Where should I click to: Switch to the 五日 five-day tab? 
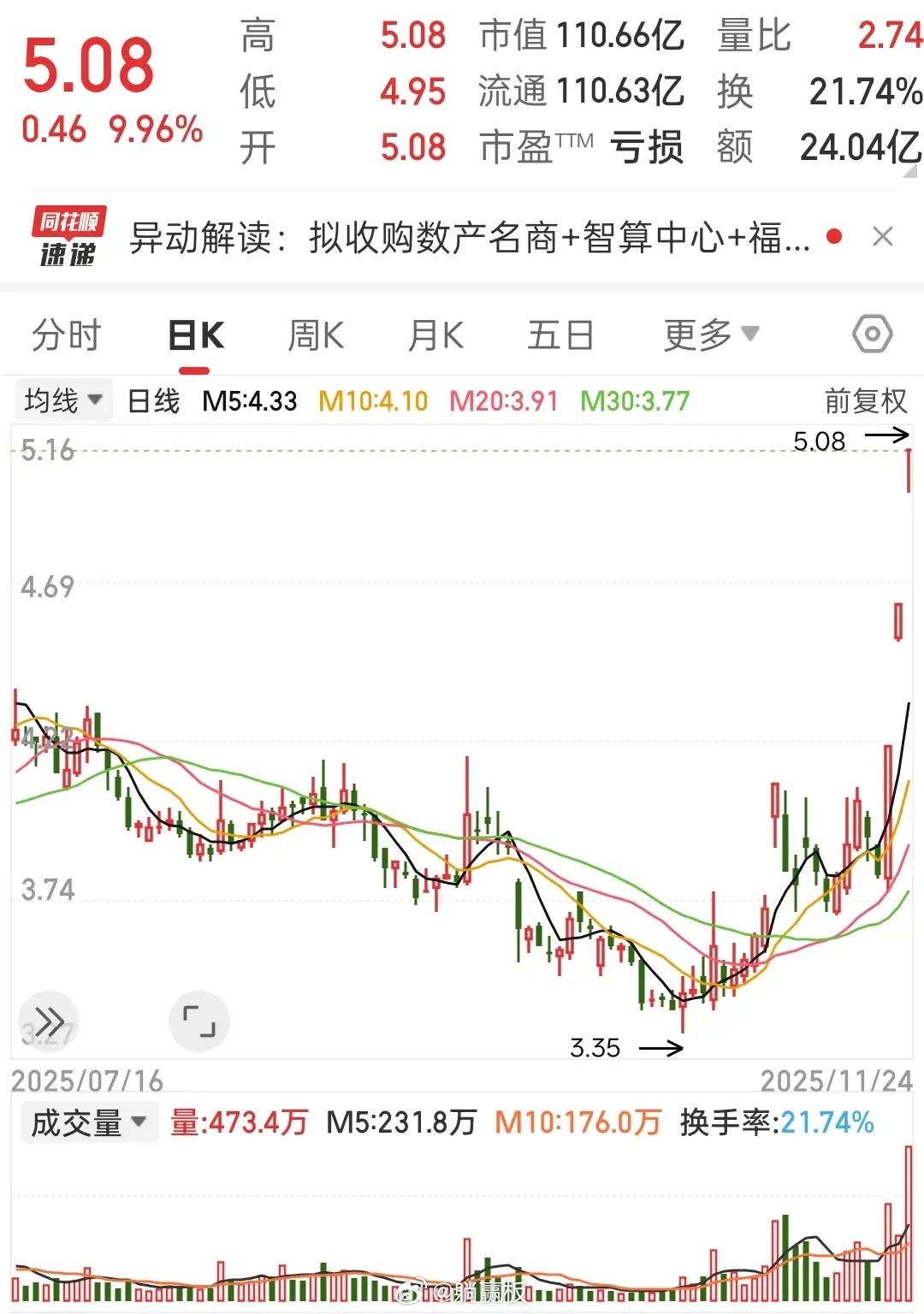point(558,334)
